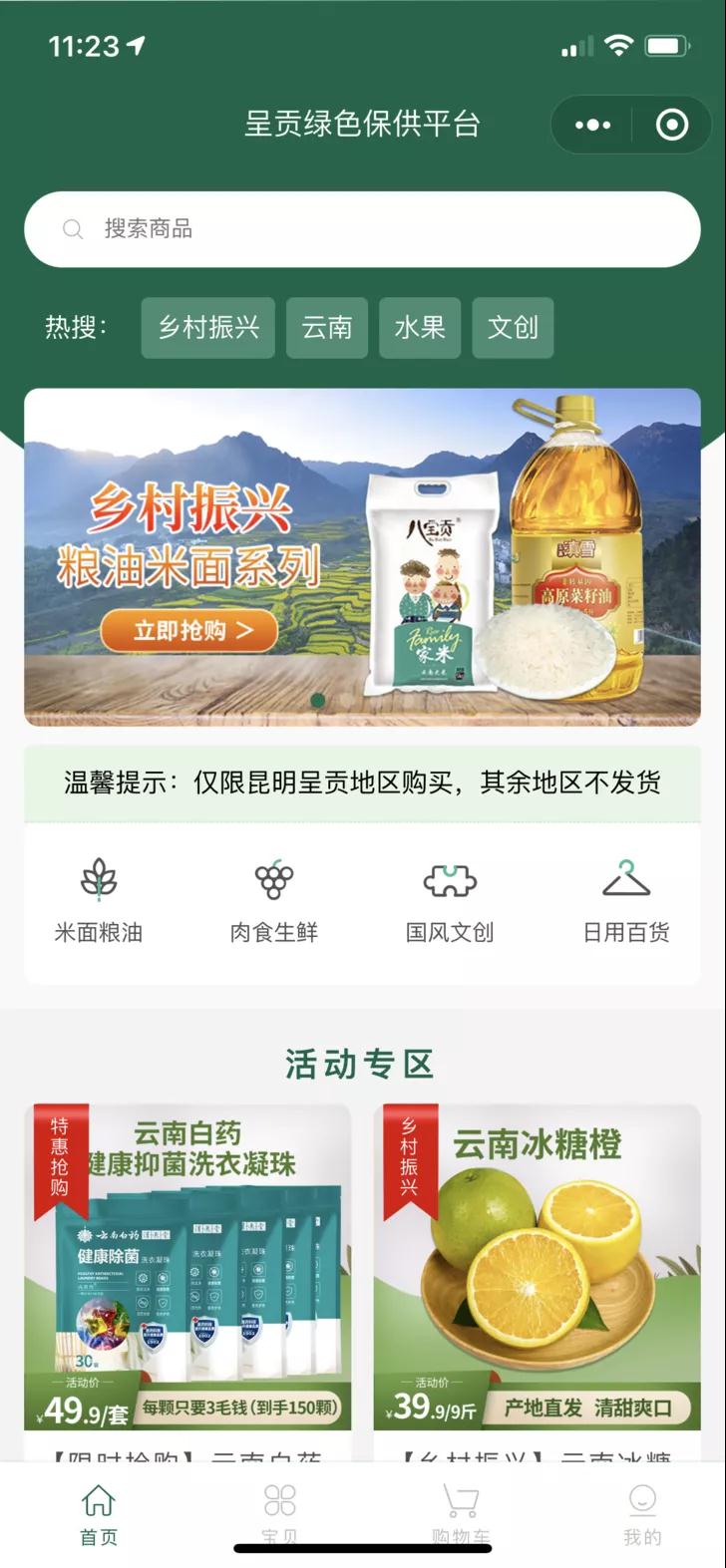726x1568 pixels.
Task: Select the 乡村振兴 hot search chip
Action: [208, 327]
